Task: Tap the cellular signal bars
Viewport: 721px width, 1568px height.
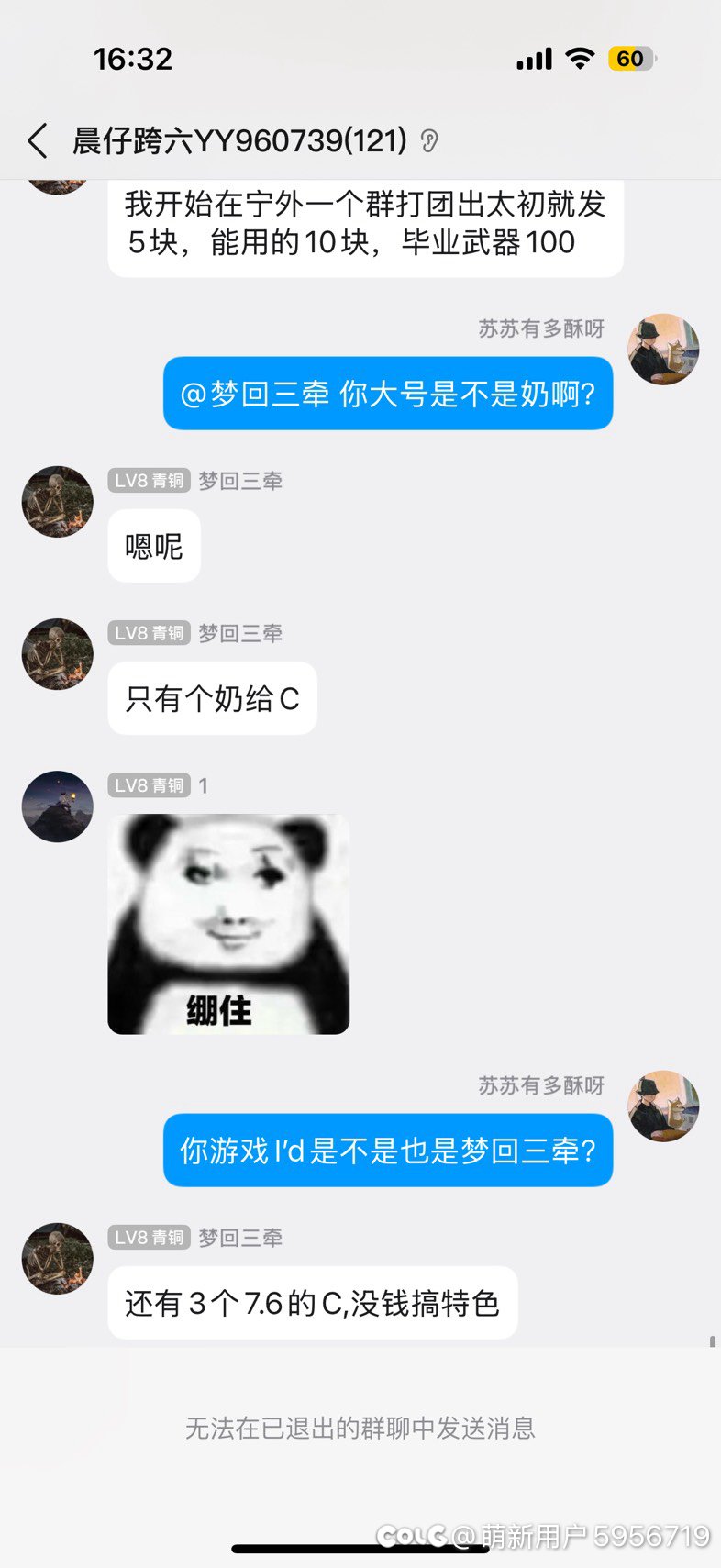Action: pyautogui.click(x=536, y=57)
